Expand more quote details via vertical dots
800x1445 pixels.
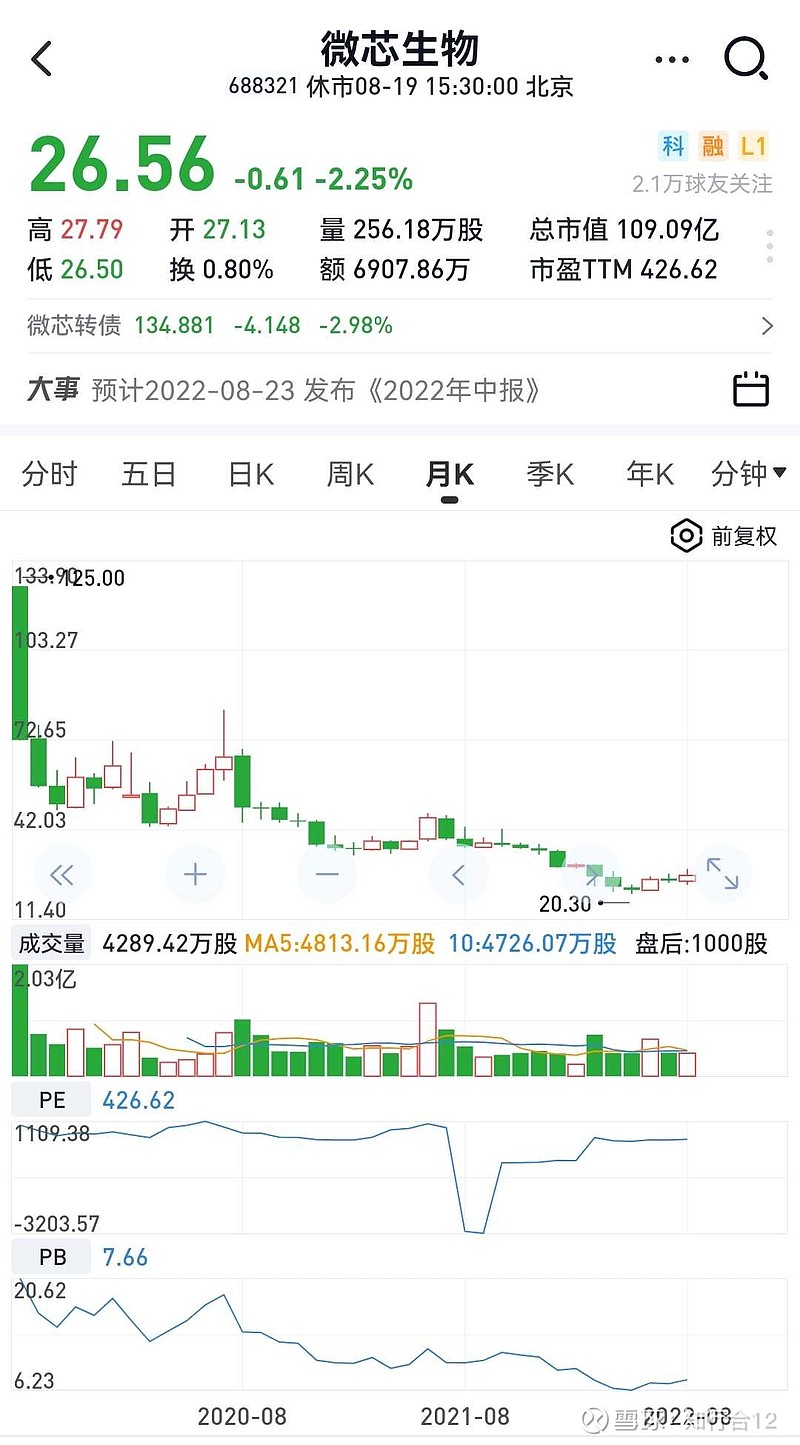click(x=769, y=247)
